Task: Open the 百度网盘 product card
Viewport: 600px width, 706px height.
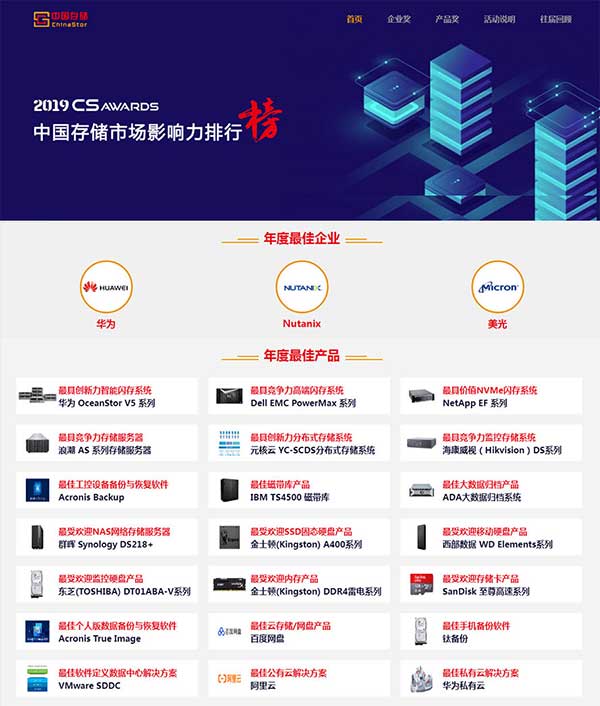Action: point(298,632)
